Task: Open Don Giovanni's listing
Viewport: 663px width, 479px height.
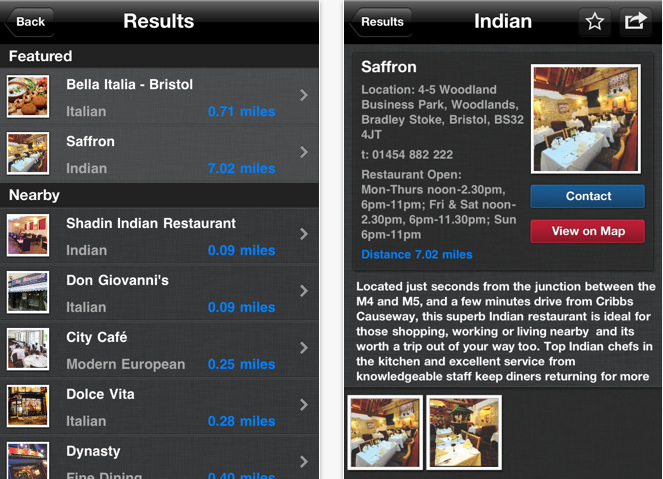Action: pos(160,293)
